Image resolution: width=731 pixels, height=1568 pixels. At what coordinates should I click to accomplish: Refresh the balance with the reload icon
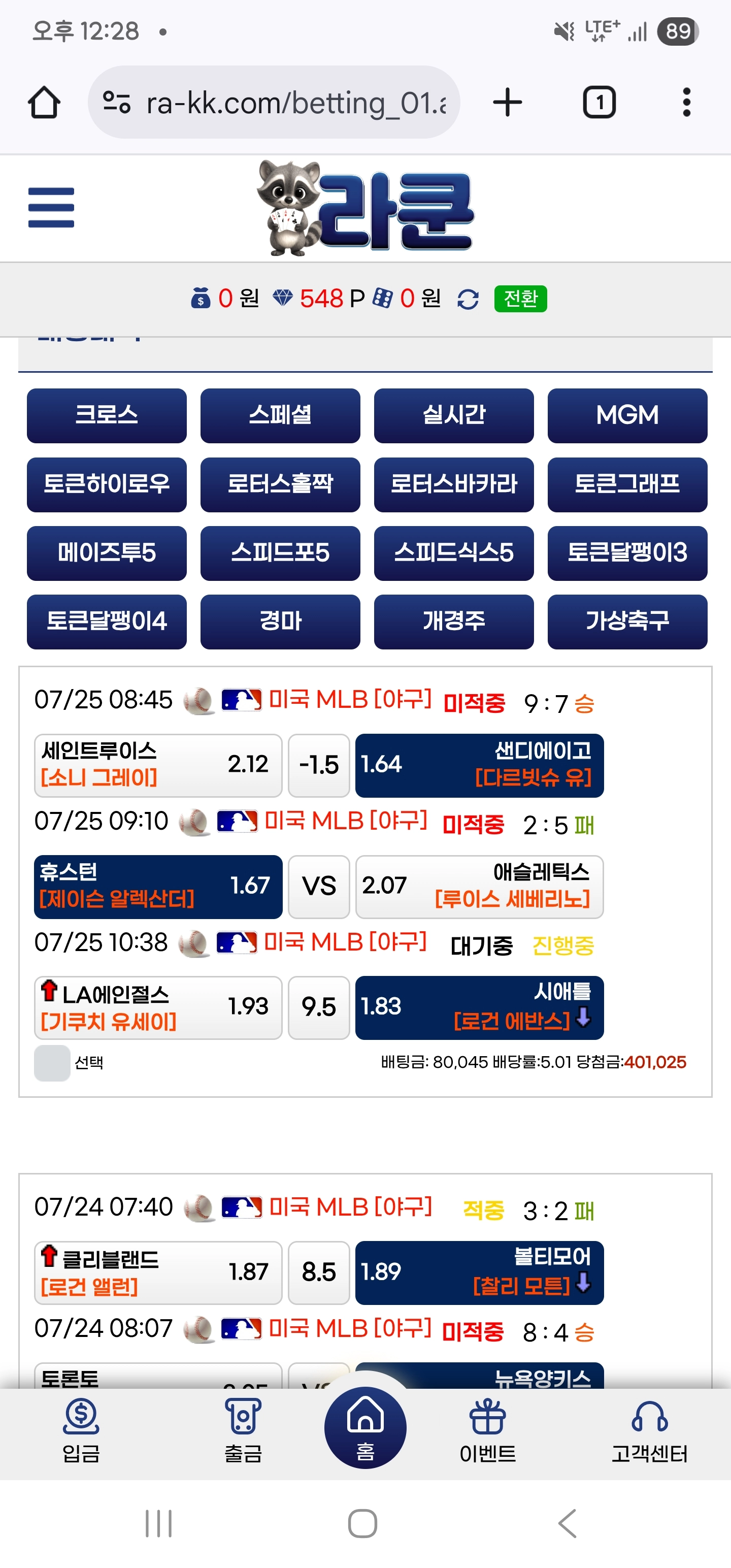tap(468, 299)
